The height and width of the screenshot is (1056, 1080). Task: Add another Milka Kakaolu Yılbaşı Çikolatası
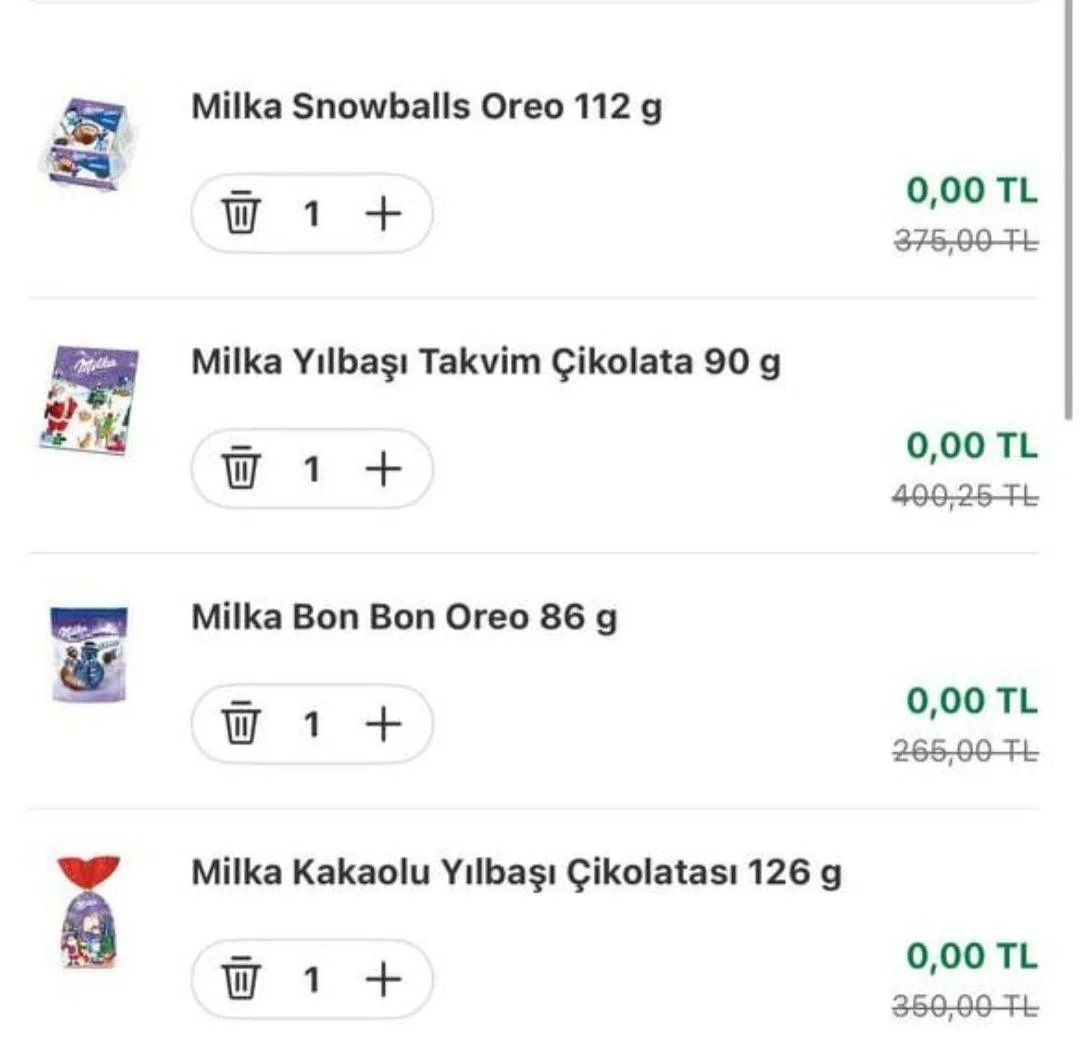coord(381,978)
